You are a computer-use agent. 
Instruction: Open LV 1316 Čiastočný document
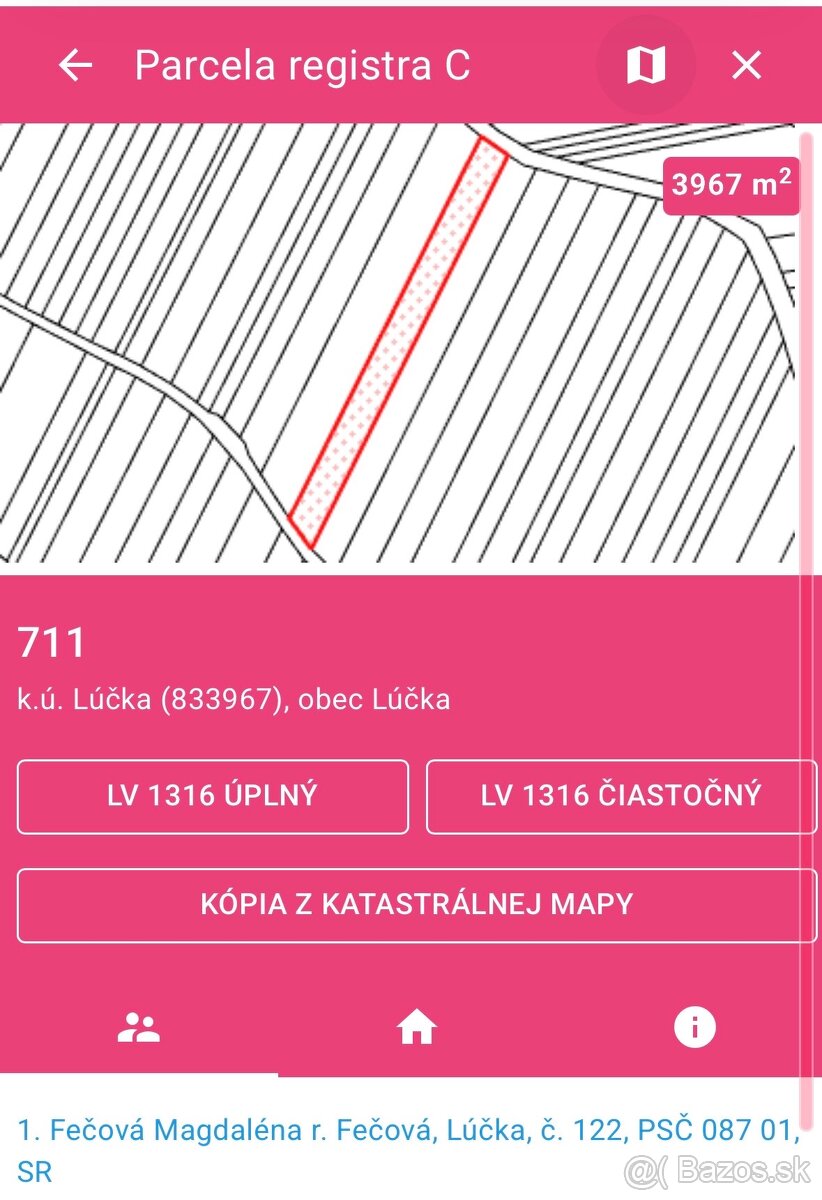621,796
